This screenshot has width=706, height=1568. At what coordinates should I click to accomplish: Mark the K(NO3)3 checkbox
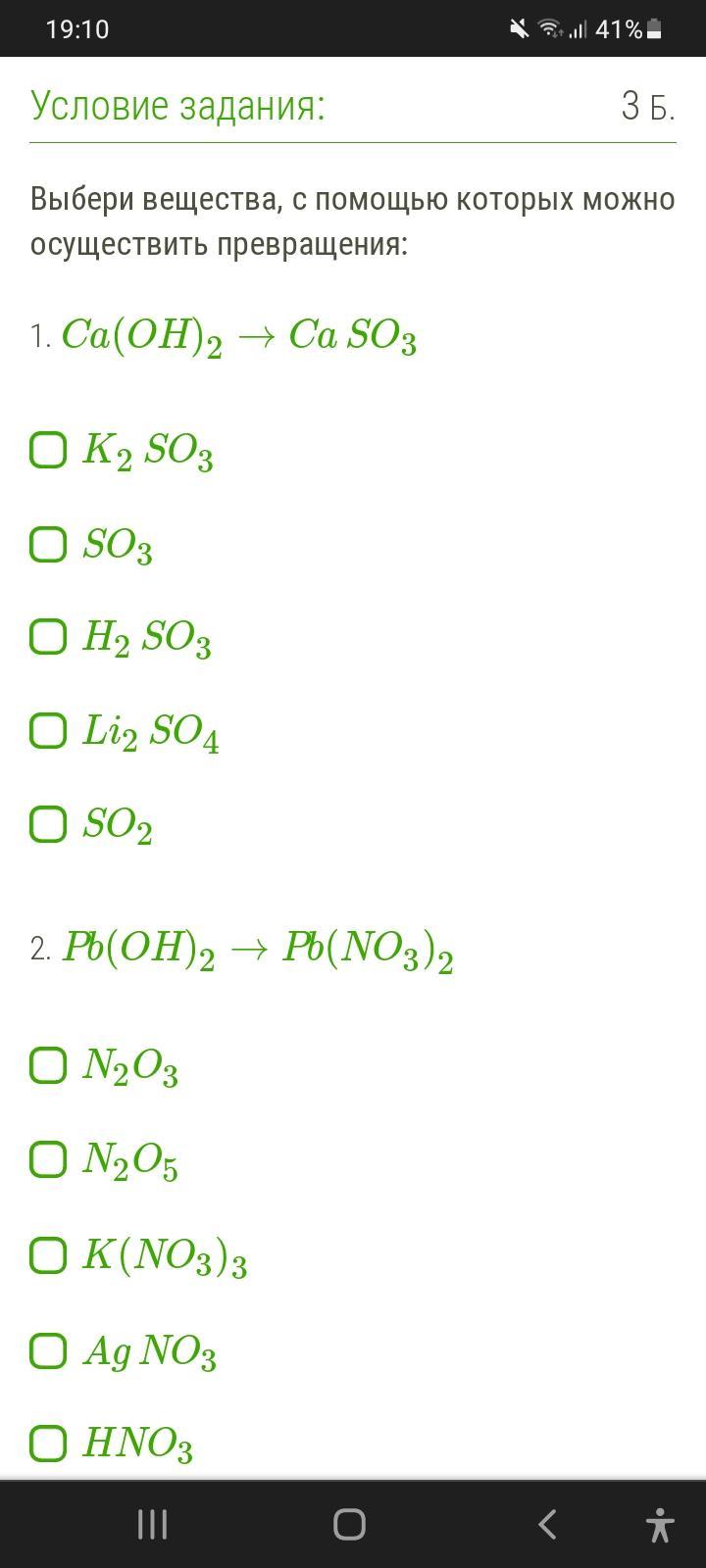coord(48,1255)
